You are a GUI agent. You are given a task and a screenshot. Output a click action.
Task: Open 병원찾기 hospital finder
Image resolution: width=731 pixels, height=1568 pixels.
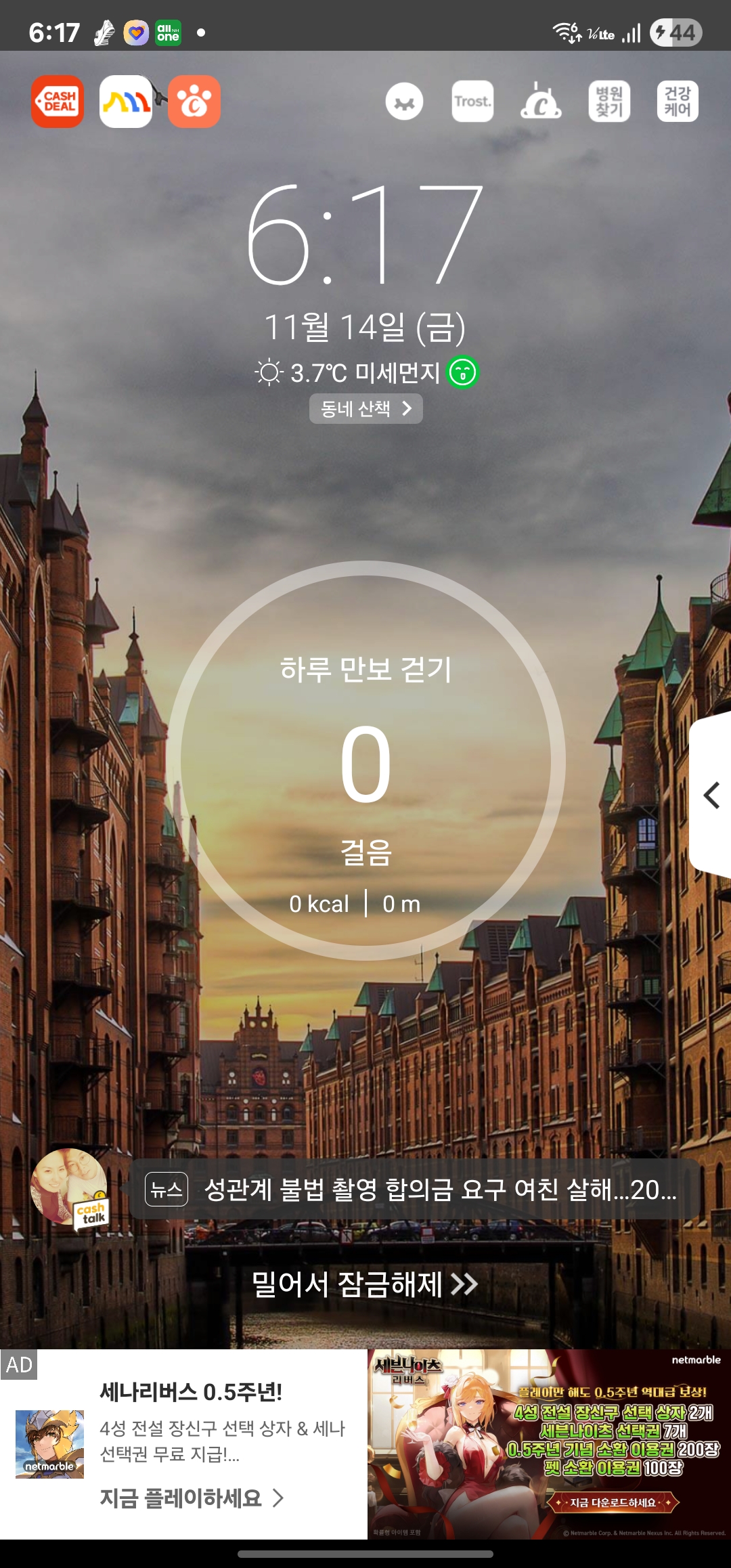[x=609, y=102]
